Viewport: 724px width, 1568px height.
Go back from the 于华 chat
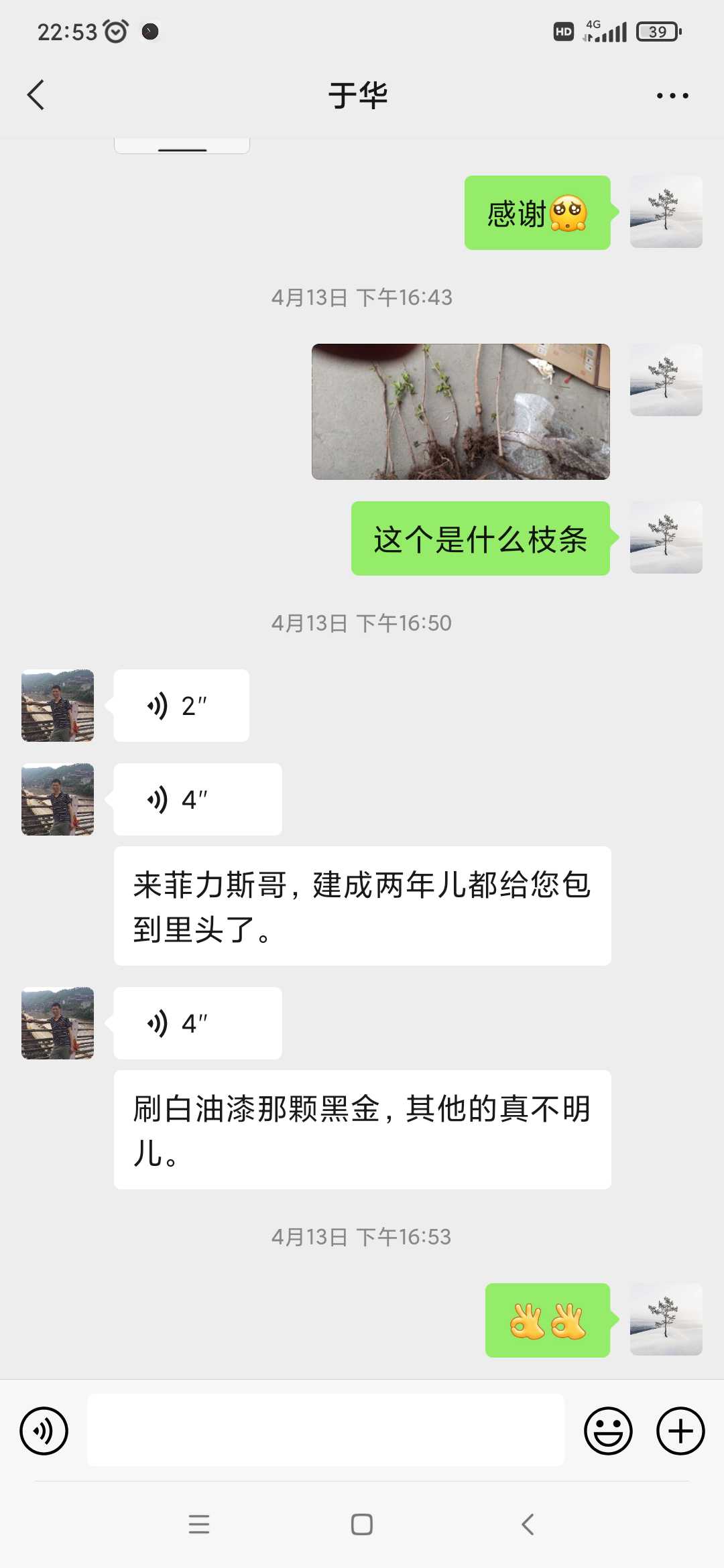tap(36, 95)
